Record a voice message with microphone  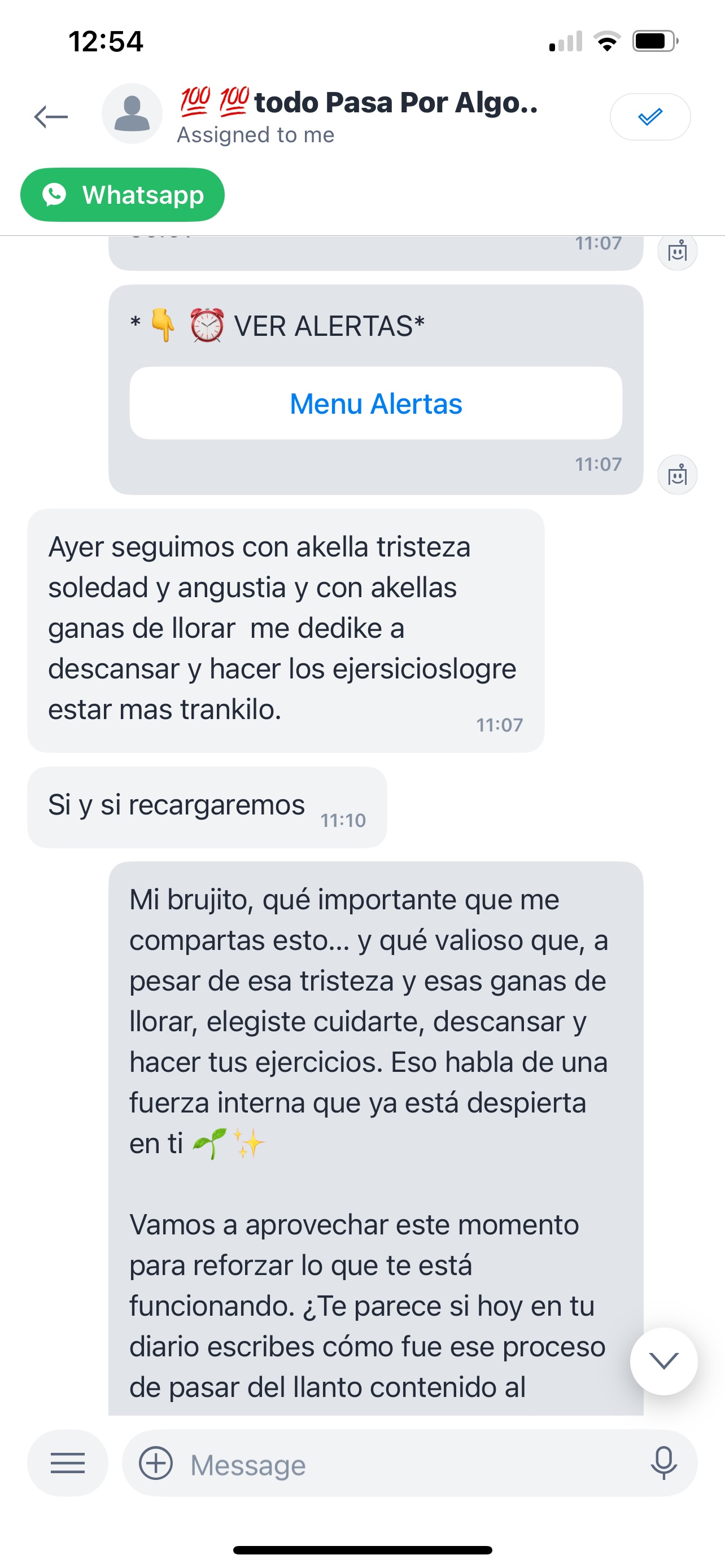coord(663,1462)
